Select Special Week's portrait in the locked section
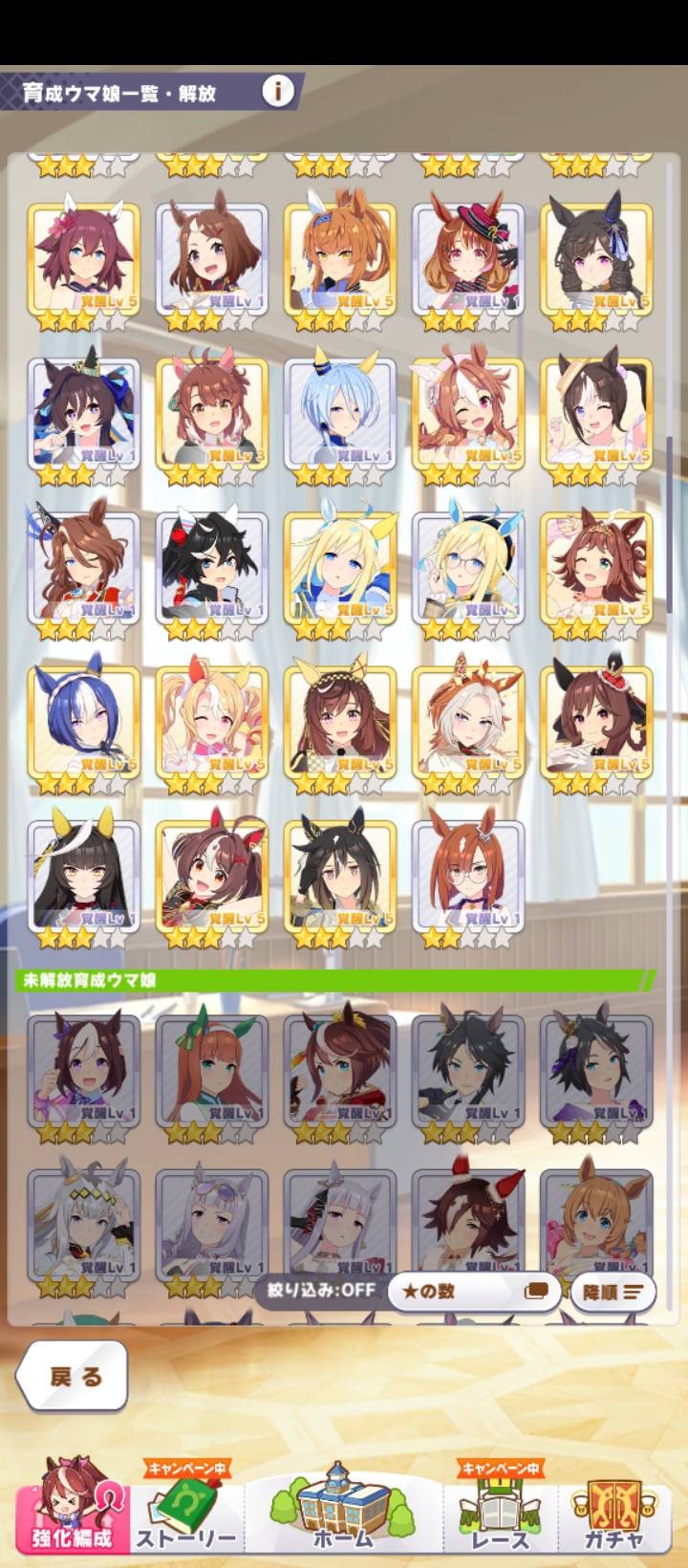The height and width of the screenshot is (1568, 688). coord(83,1071)
